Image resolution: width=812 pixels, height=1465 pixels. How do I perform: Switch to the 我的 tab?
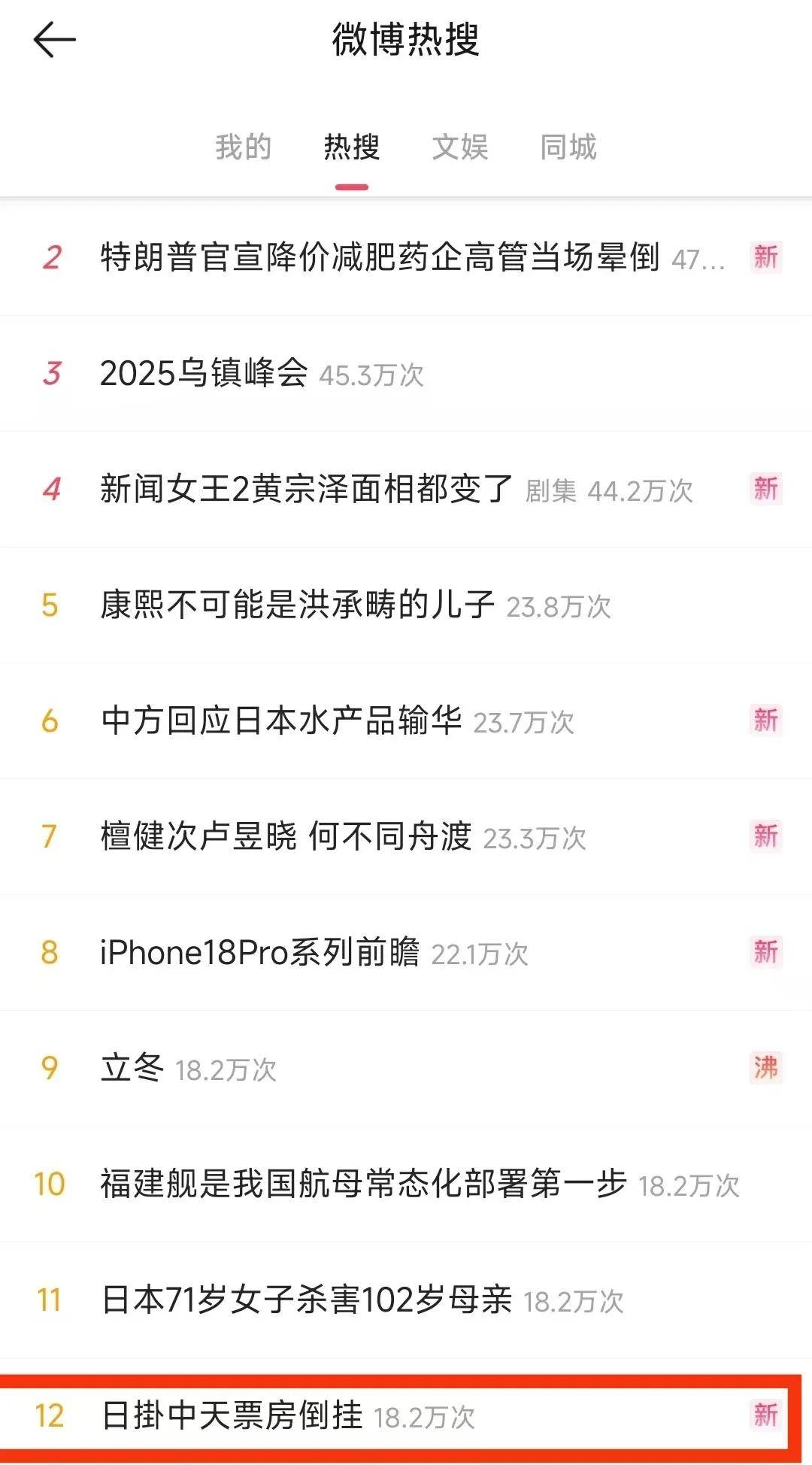tap(243, 148)
